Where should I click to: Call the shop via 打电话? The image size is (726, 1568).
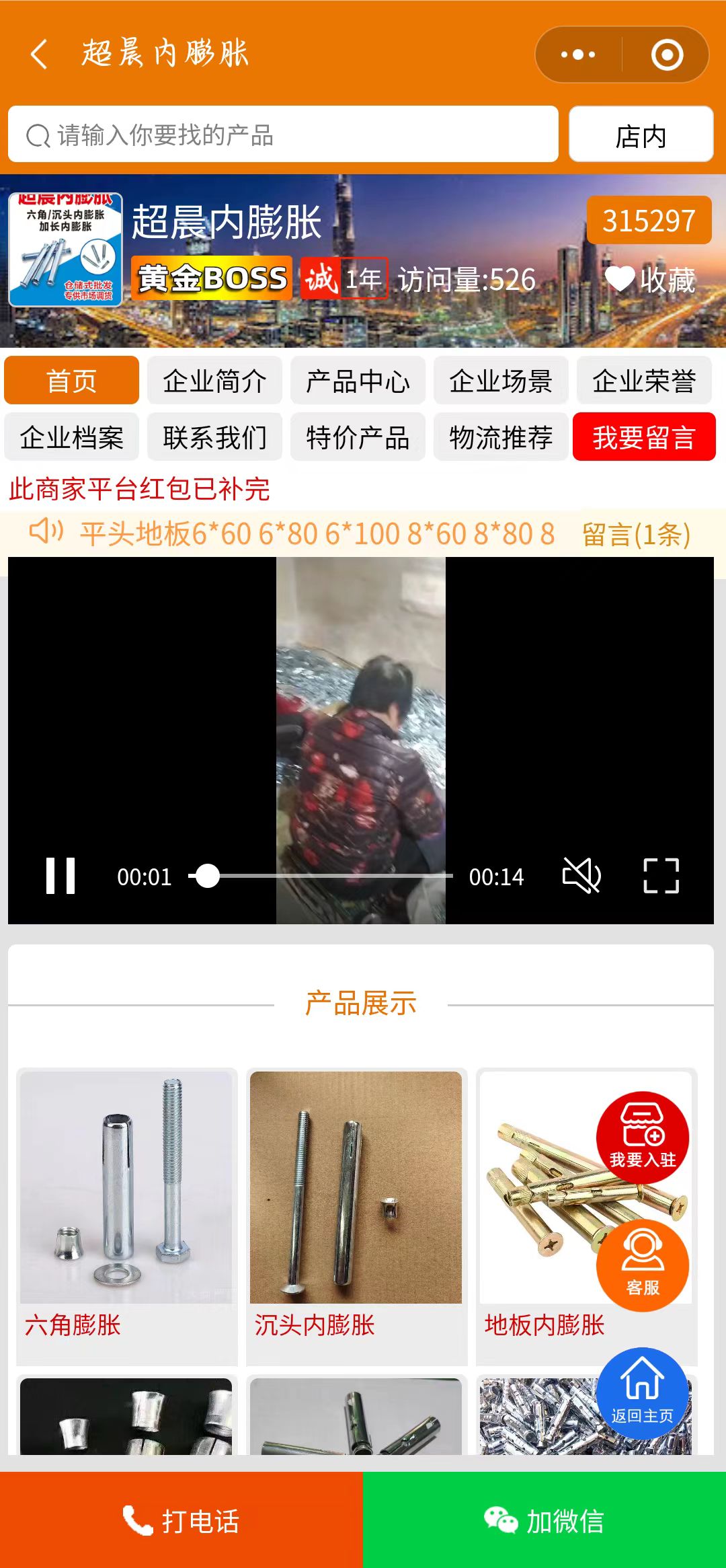[x=182, y=1520]
